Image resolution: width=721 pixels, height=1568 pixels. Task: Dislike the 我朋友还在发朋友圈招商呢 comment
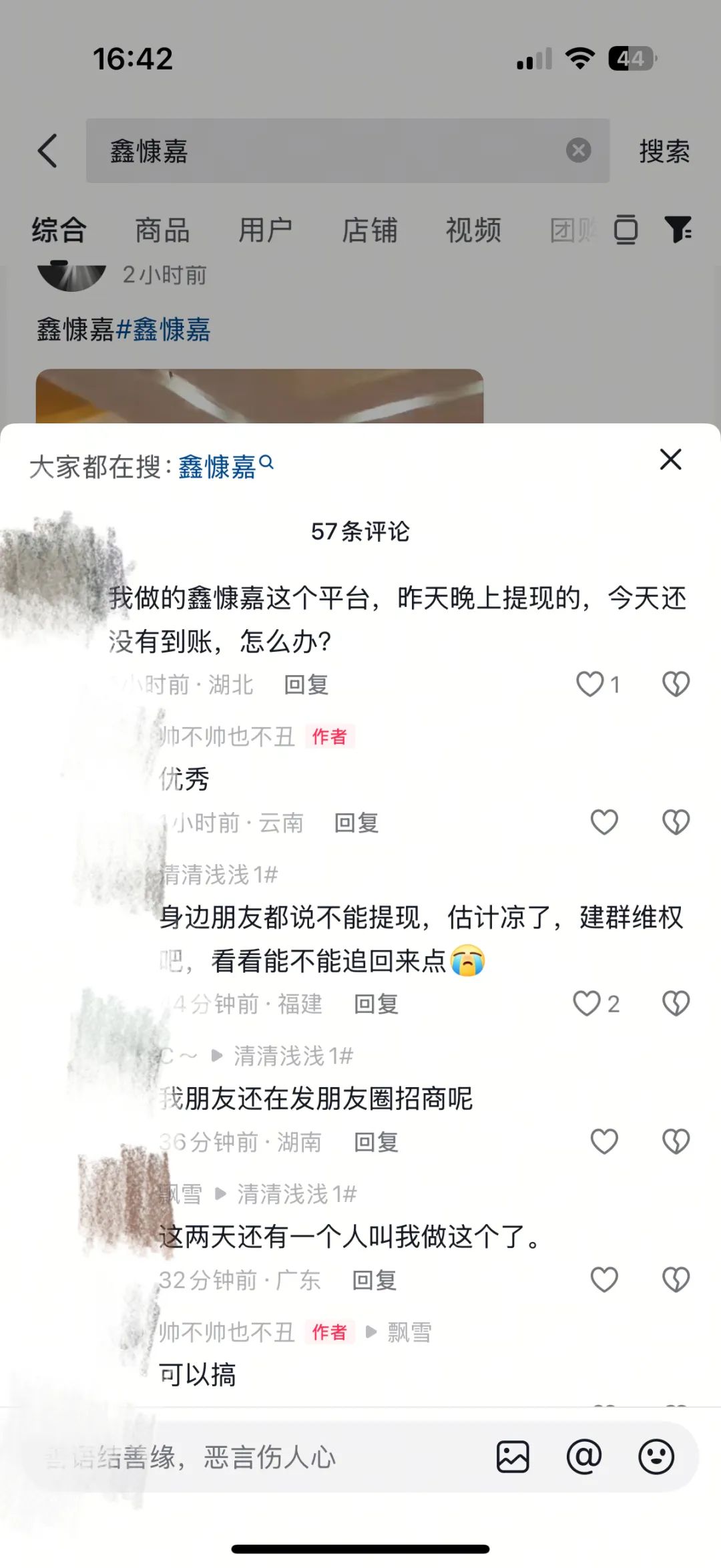[676, 1142]
